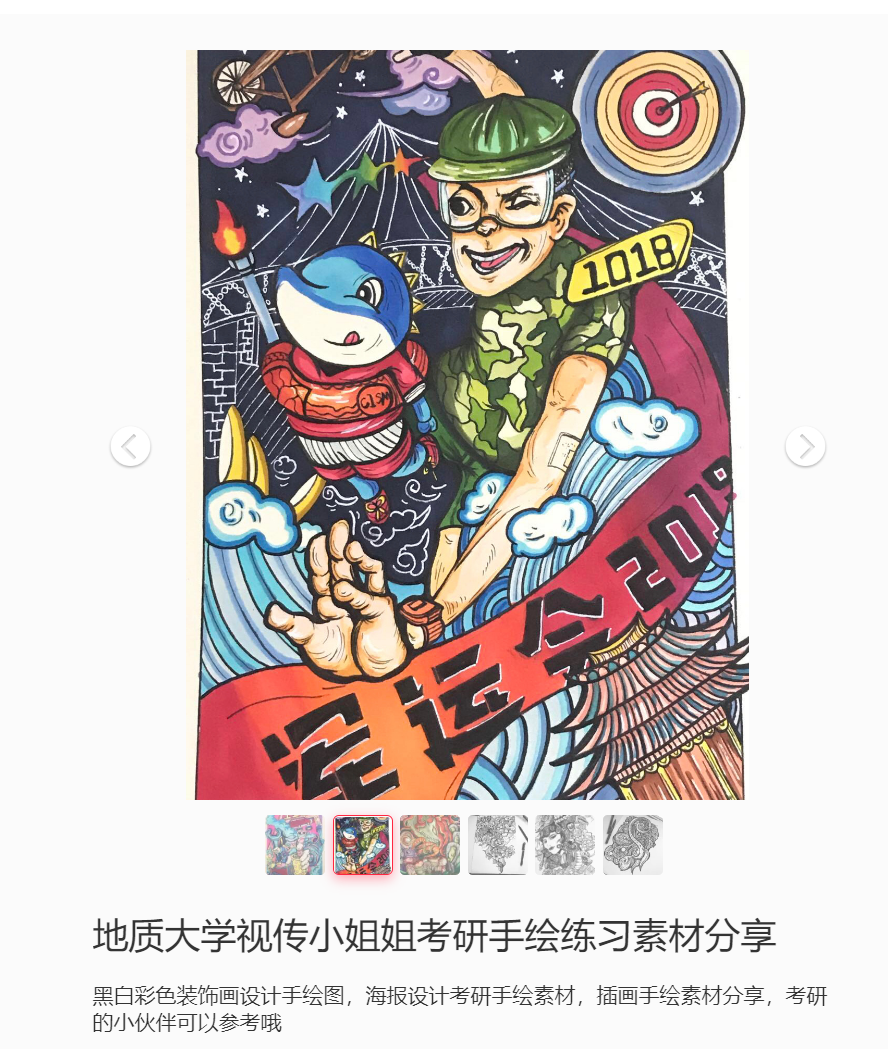Select the highlighted dark blue poster thumbnail
This screenshot has width=888, height=1049.
[362, 845]
